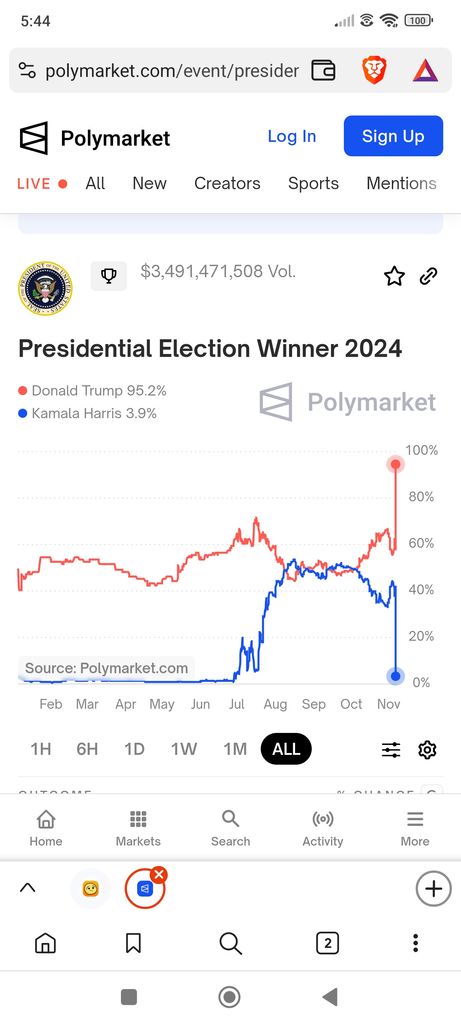Open the Brave wallet icon

click(x=323, y=70)
